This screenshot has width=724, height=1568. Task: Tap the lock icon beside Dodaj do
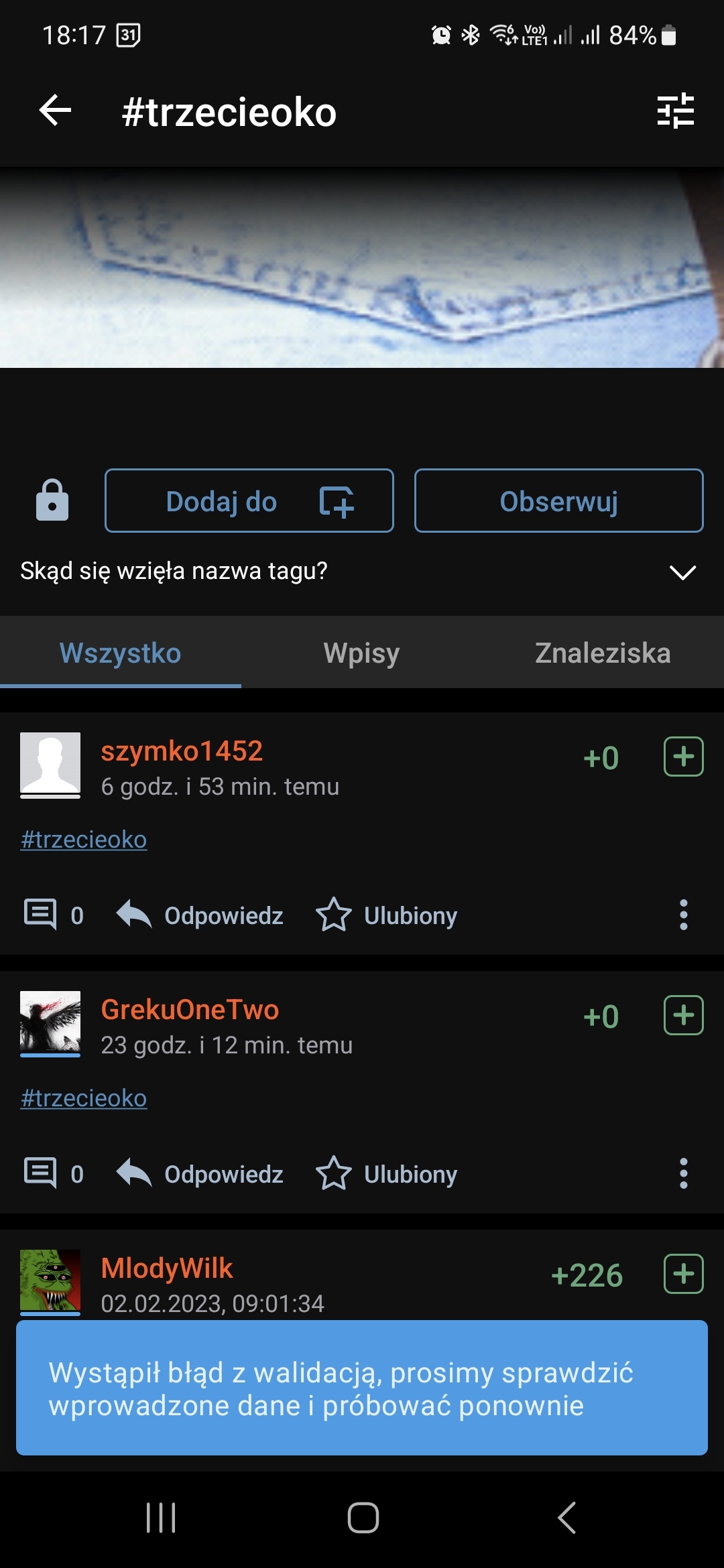(x=52, y=501)
